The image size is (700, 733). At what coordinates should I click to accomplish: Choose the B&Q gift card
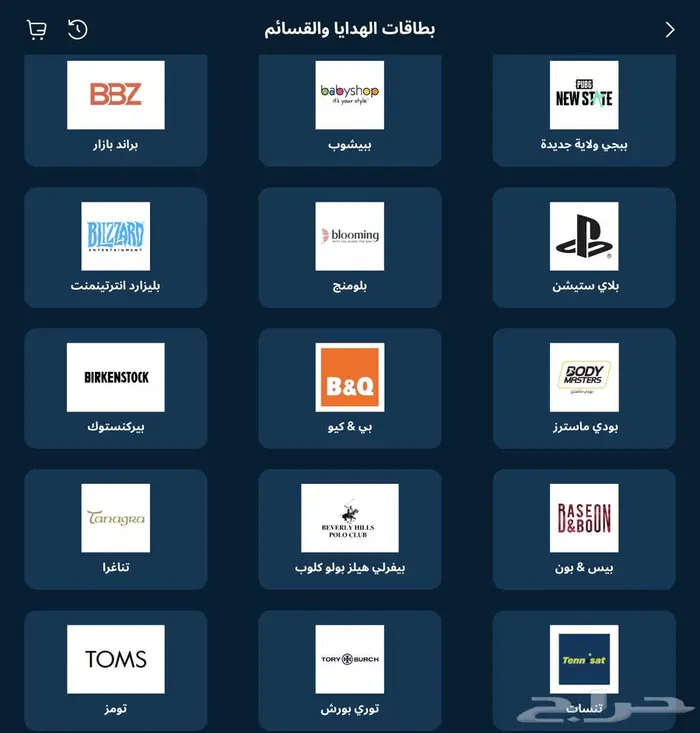(349, 388)
